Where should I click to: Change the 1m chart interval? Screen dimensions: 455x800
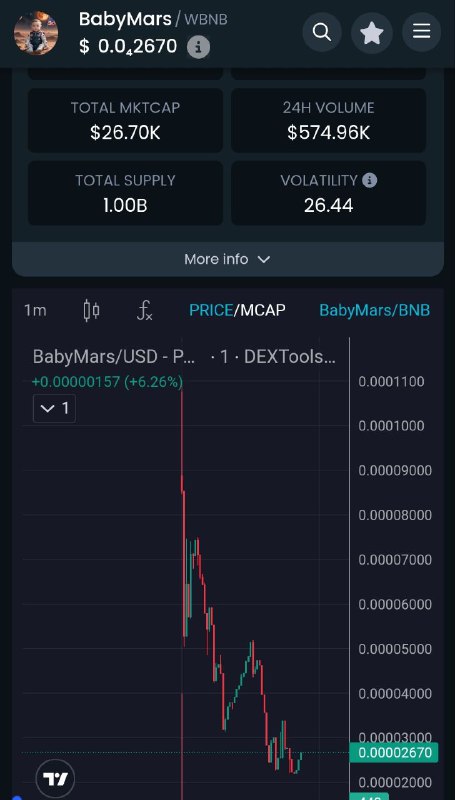[35, 310]
